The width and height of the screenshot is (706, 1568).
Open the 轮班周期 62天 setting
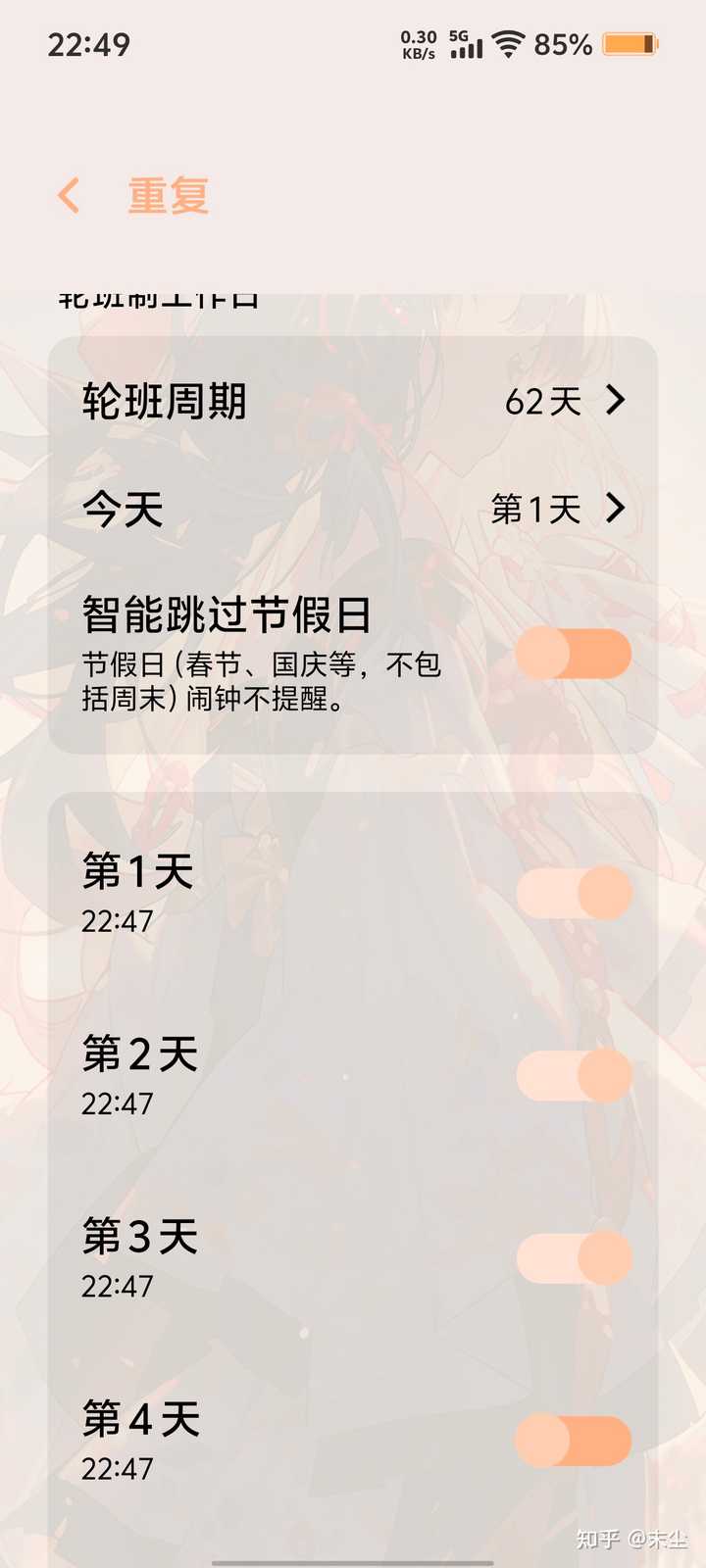(x=353, y=401)
